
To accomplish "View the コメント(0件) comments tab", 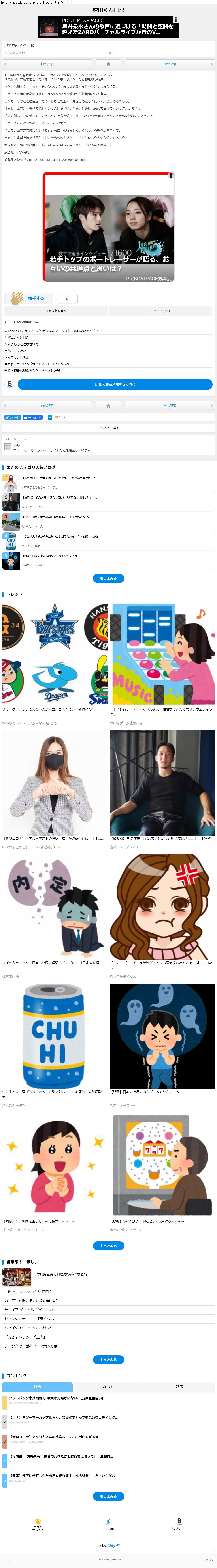I will pos(160,310).
